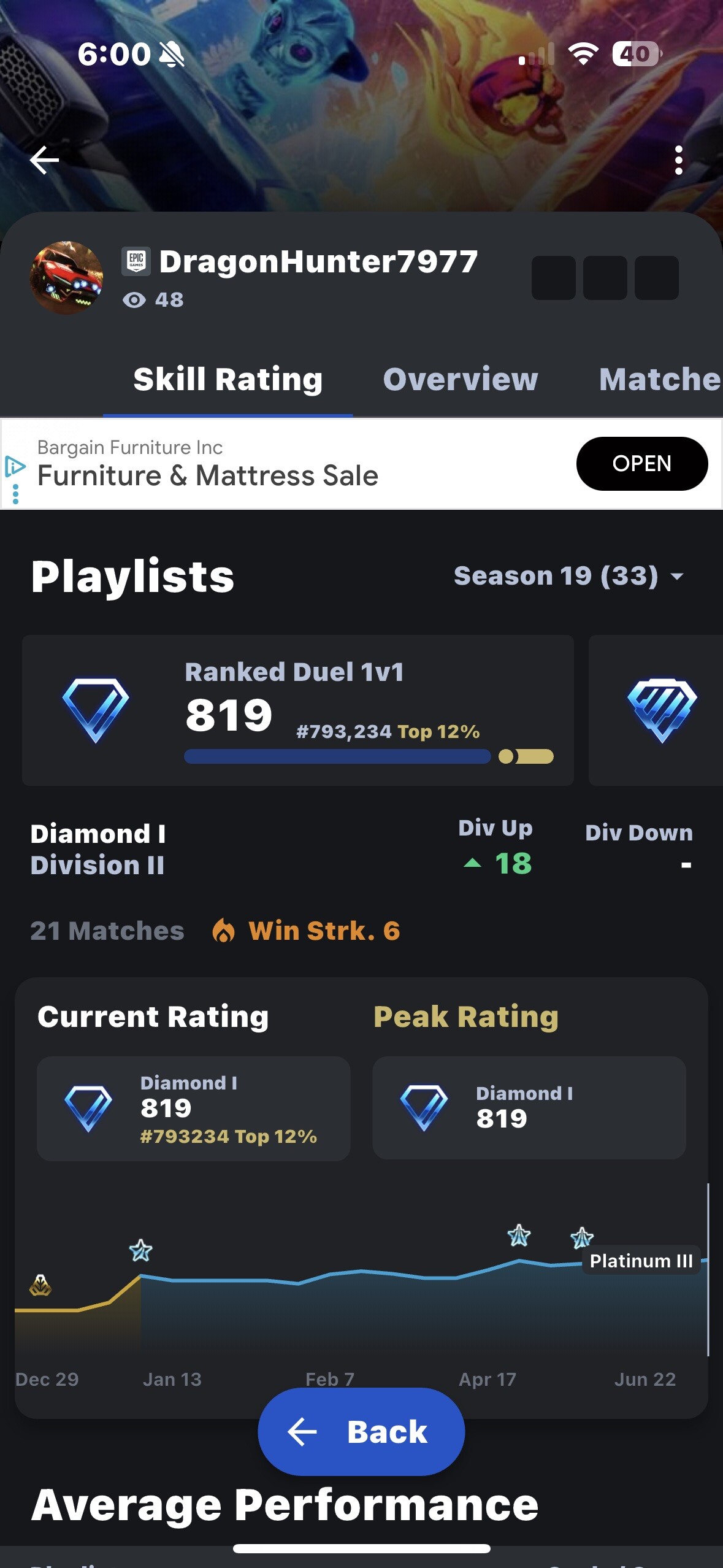Viewport: 723px width, 1568px height.
Task: Show the Current Rating view
Action: [x=153, y=1017]
